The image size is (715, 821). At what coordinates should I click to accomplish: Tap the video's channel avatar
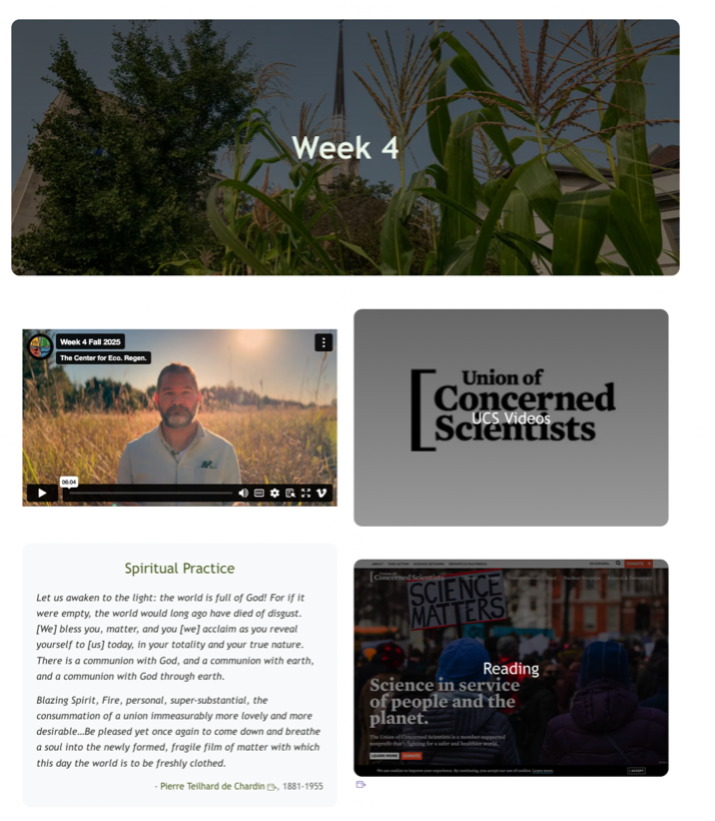(40, 347)
